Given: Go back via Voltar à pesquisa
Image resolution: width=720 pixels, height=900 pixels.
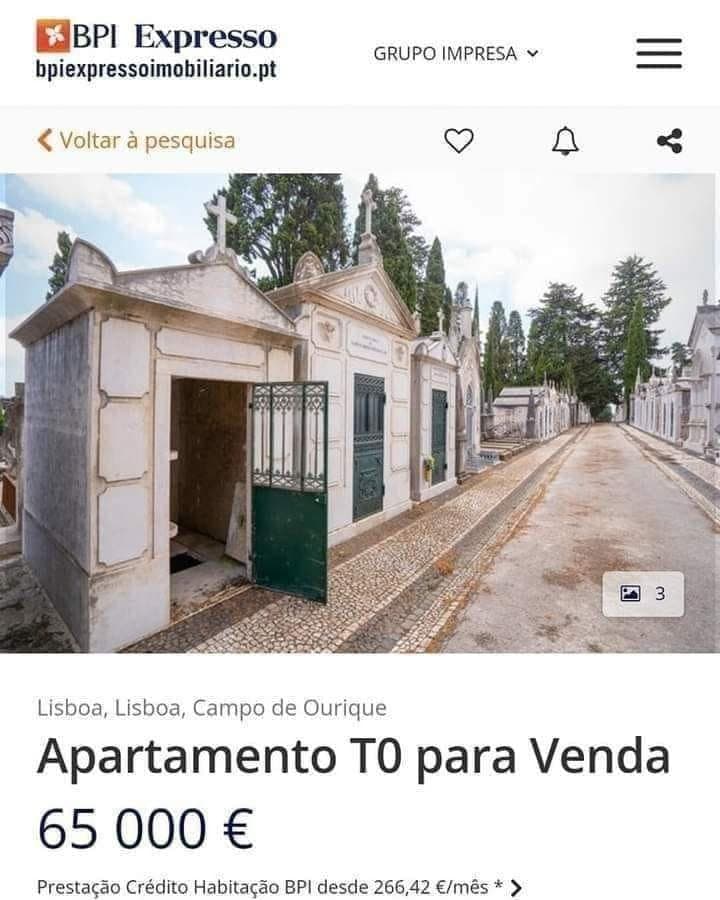Looking at the screenshot, I should click(136, 140).
